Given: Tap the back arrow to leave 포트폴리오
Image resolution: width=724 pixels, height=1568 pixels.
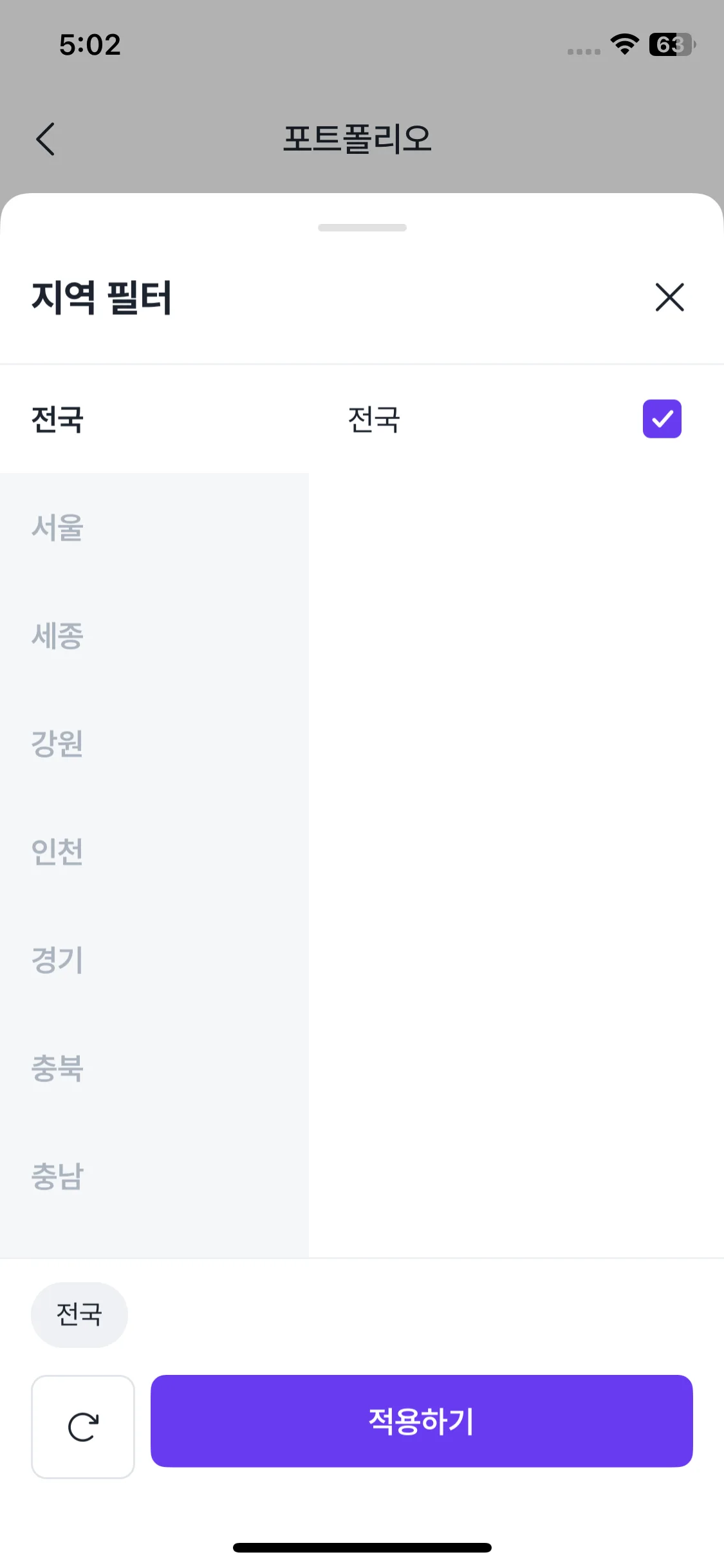Looking at the screenshot, I should coord(45,139).
